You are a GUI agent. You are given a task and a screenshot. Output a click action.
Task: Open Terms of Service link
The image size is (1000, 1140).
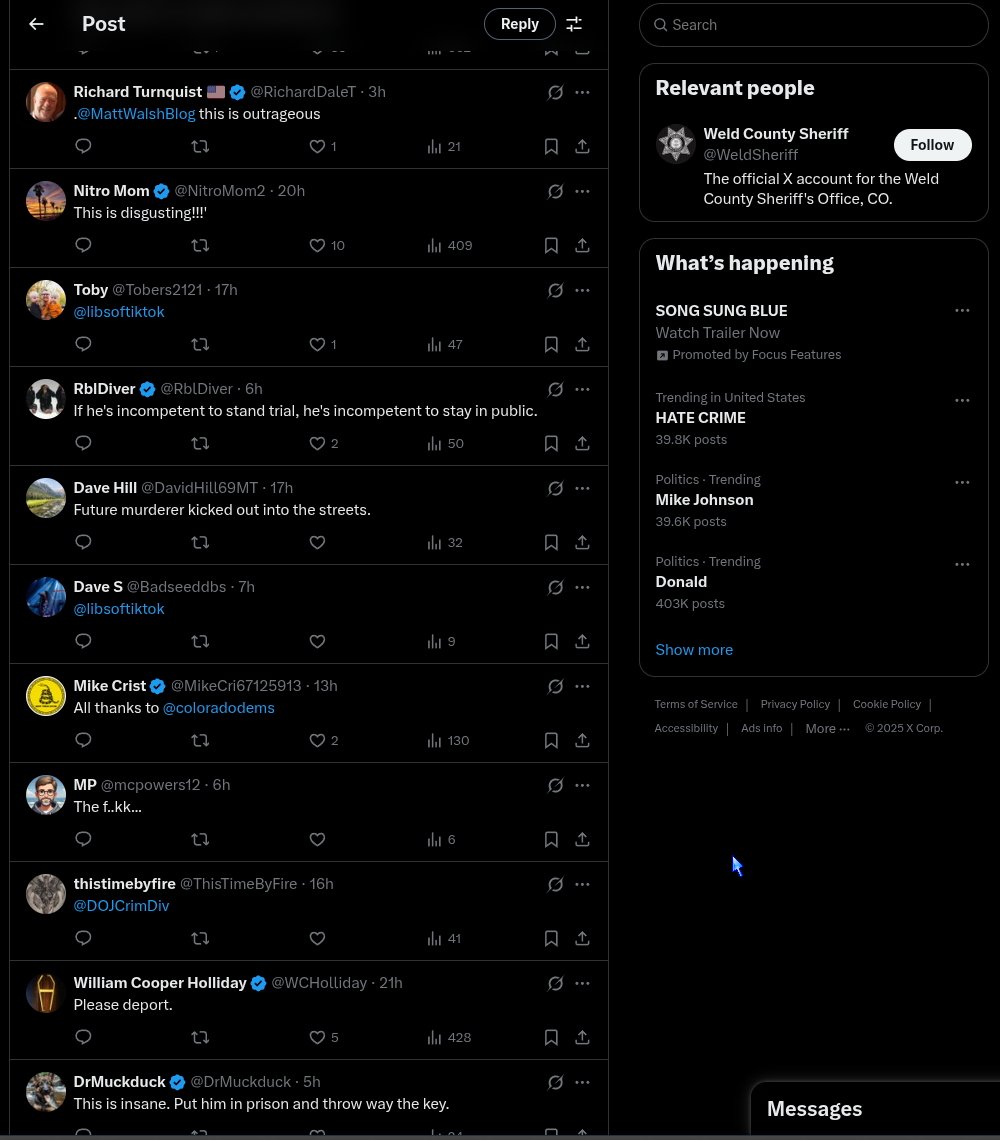pyautogui.click(x=696, y=704)
